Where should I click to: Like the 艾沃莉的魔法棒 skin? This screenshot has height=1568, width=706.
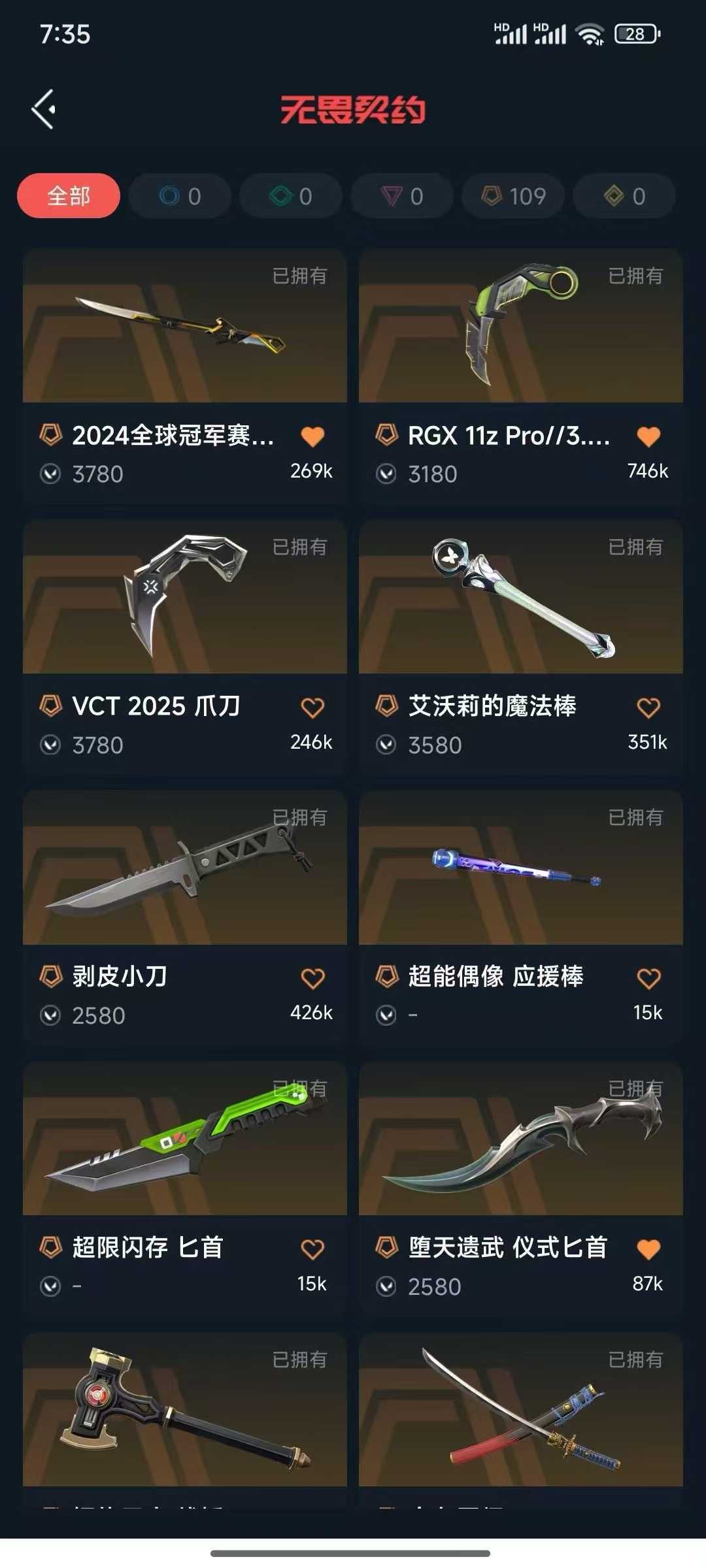pos(648,708)
